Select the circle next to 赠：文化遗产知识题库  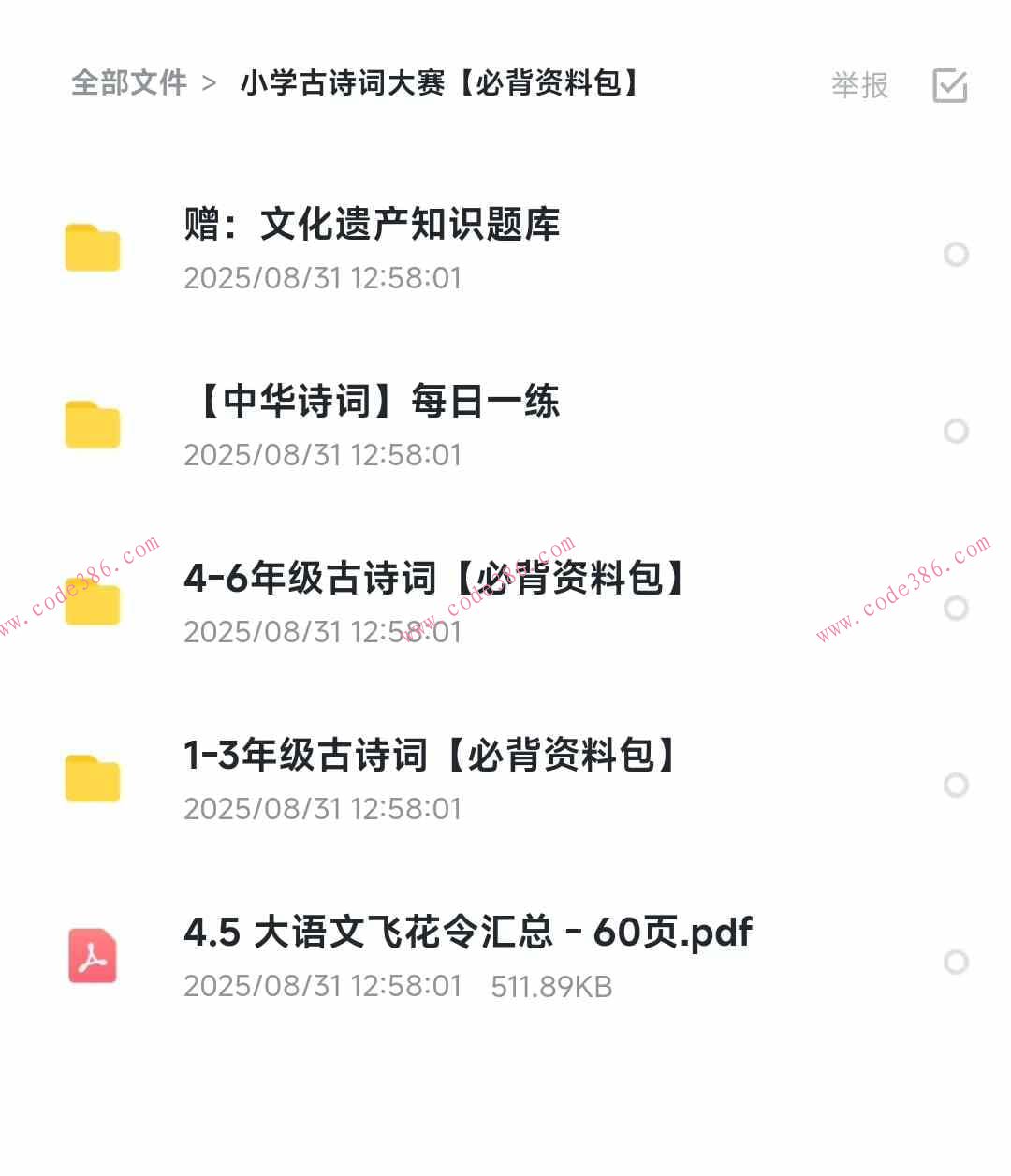pos(956,254)
